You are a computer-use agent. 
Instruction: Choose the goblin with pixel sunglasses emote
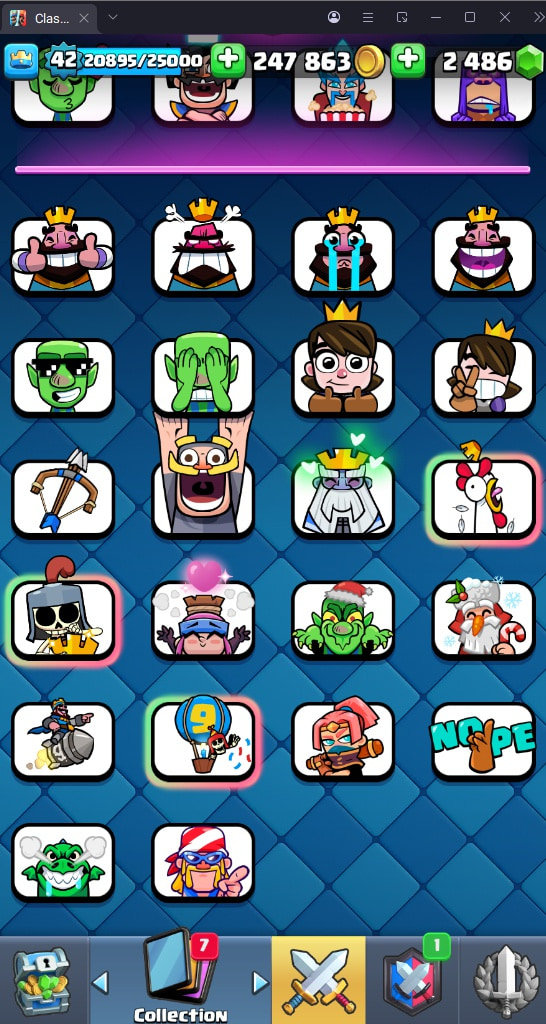(x=63, y=377)
